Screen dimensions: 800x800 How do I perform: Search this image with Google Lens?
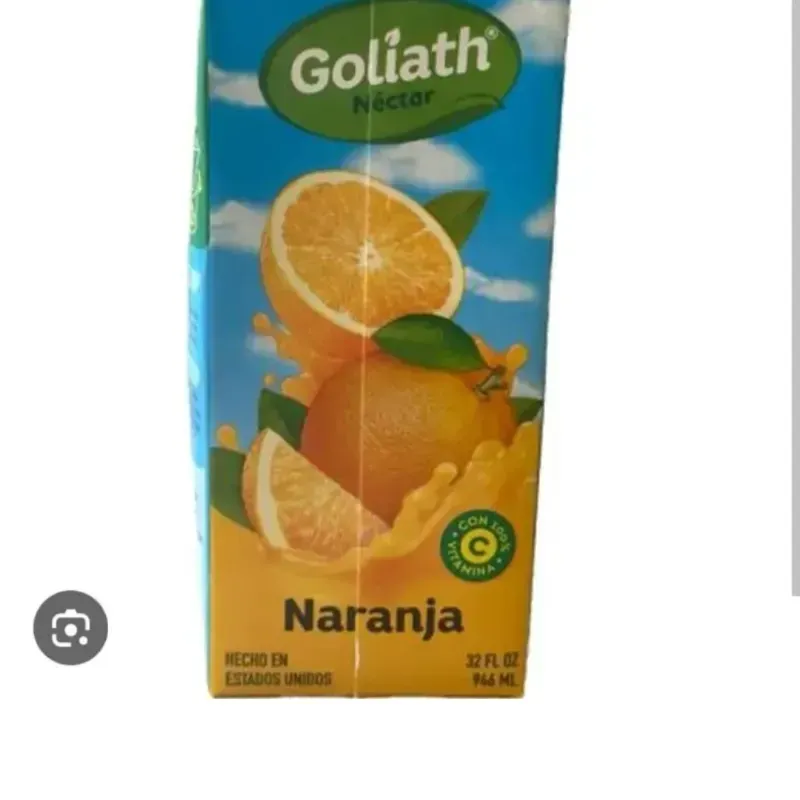[x=70, y=628]
